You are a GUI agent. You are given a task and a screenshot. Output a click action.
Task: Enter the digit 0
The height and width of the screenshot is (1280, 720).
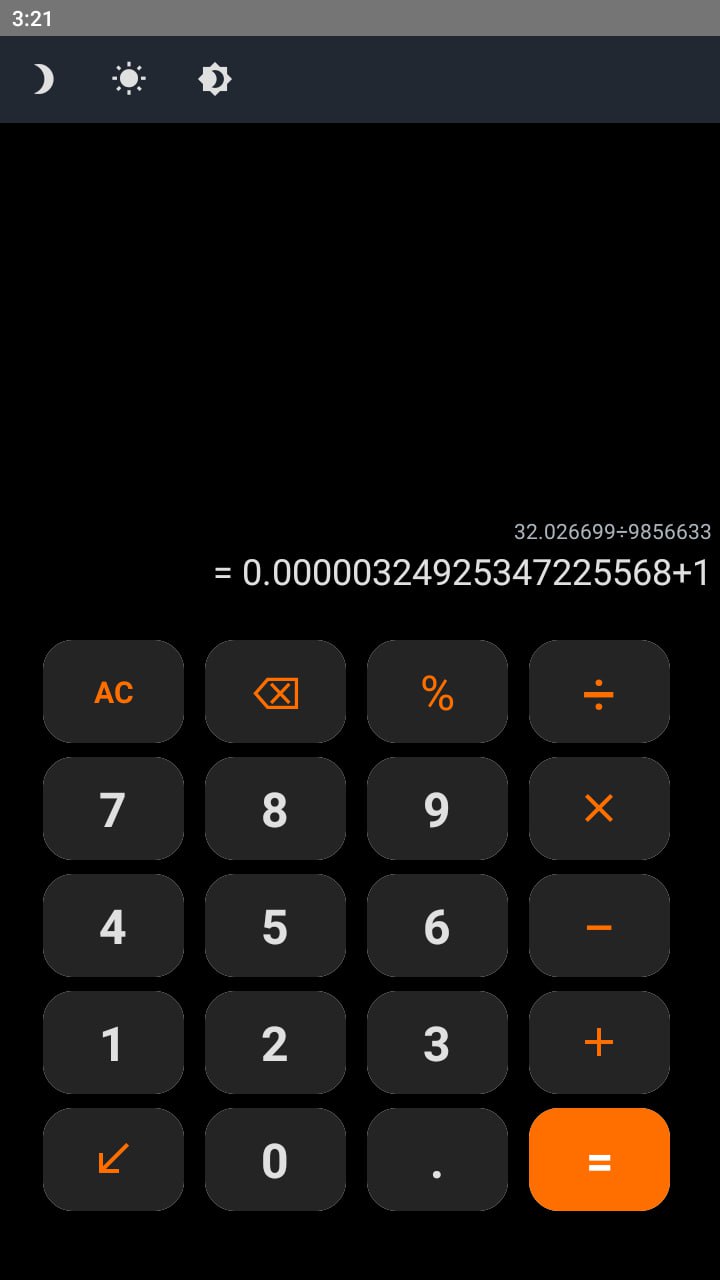click(x=275, y=1160)
